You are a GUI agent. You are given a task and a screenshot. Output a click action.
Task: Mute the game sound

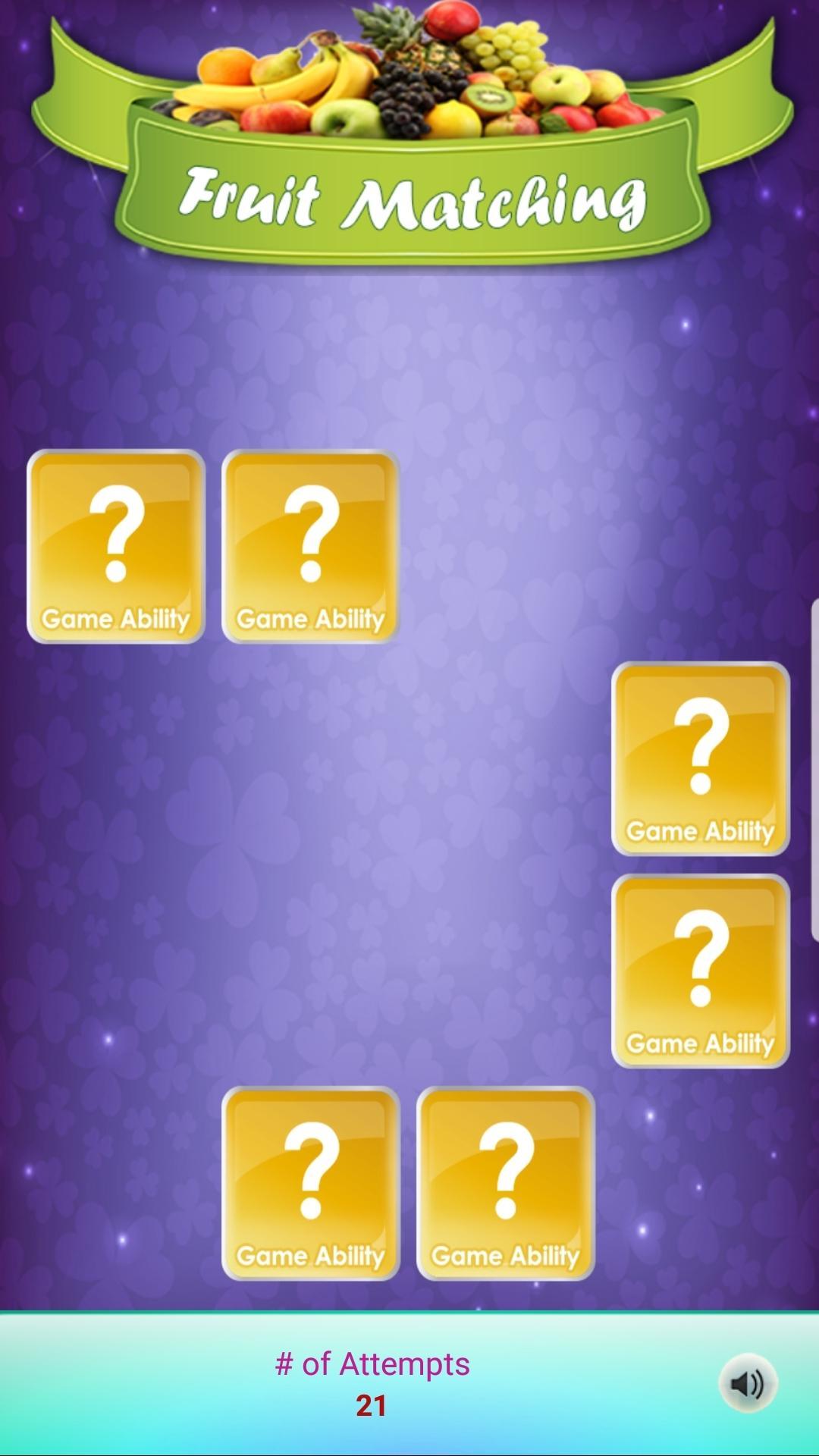coord(748,1383)
